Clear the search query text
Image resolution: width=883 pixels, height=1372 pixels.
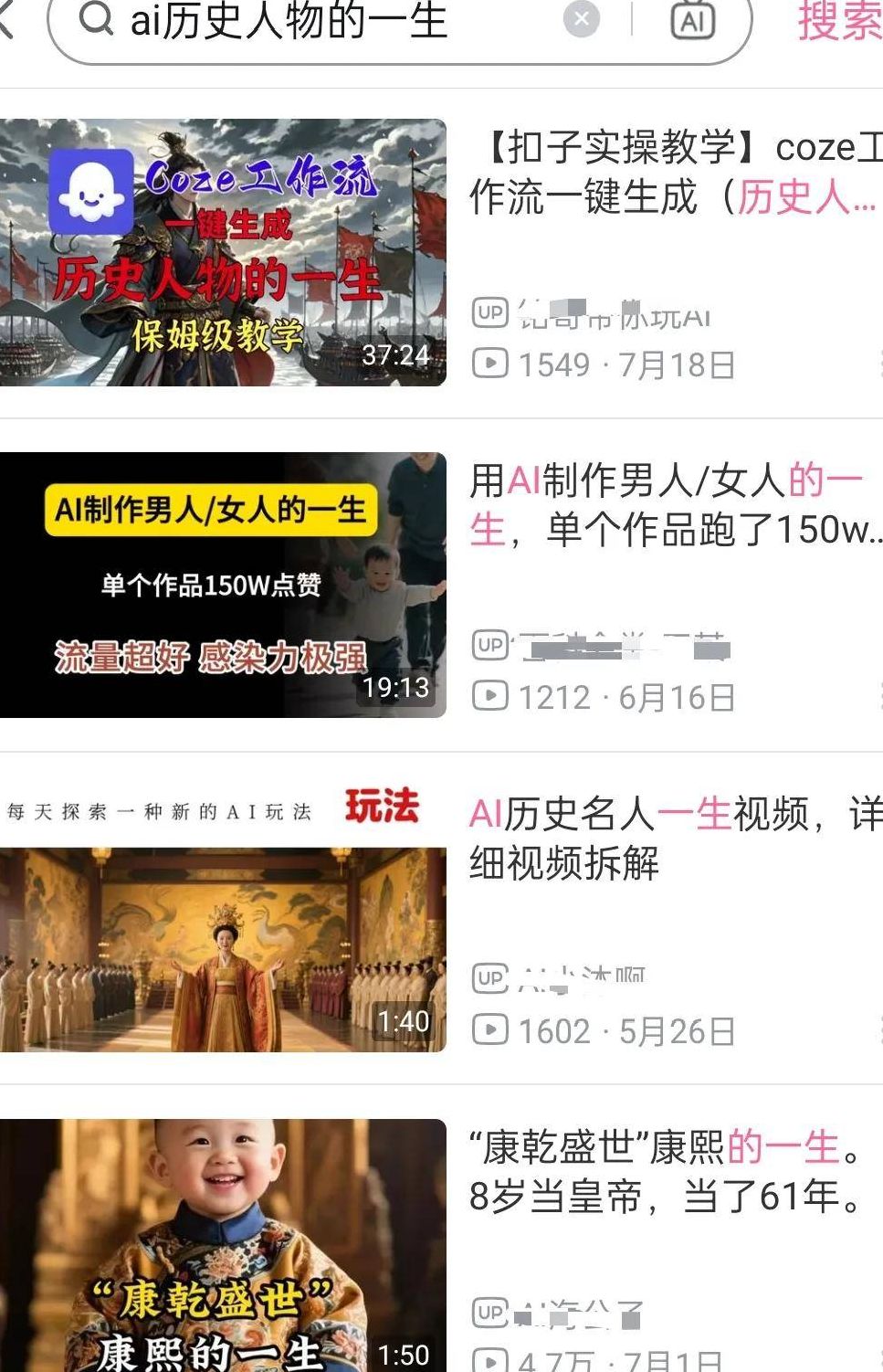582,19
